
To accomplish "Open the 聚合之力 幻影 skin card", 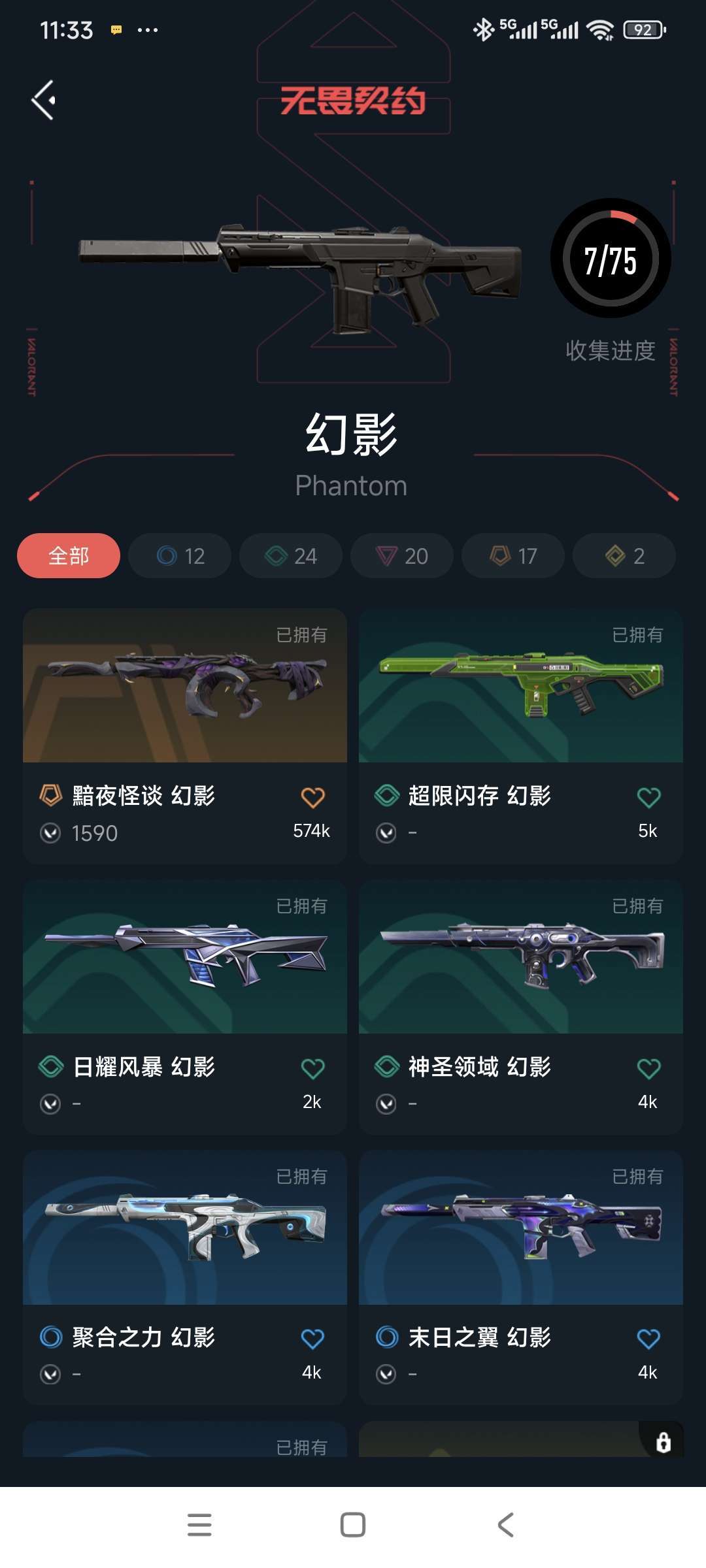I will point(185,1278).
